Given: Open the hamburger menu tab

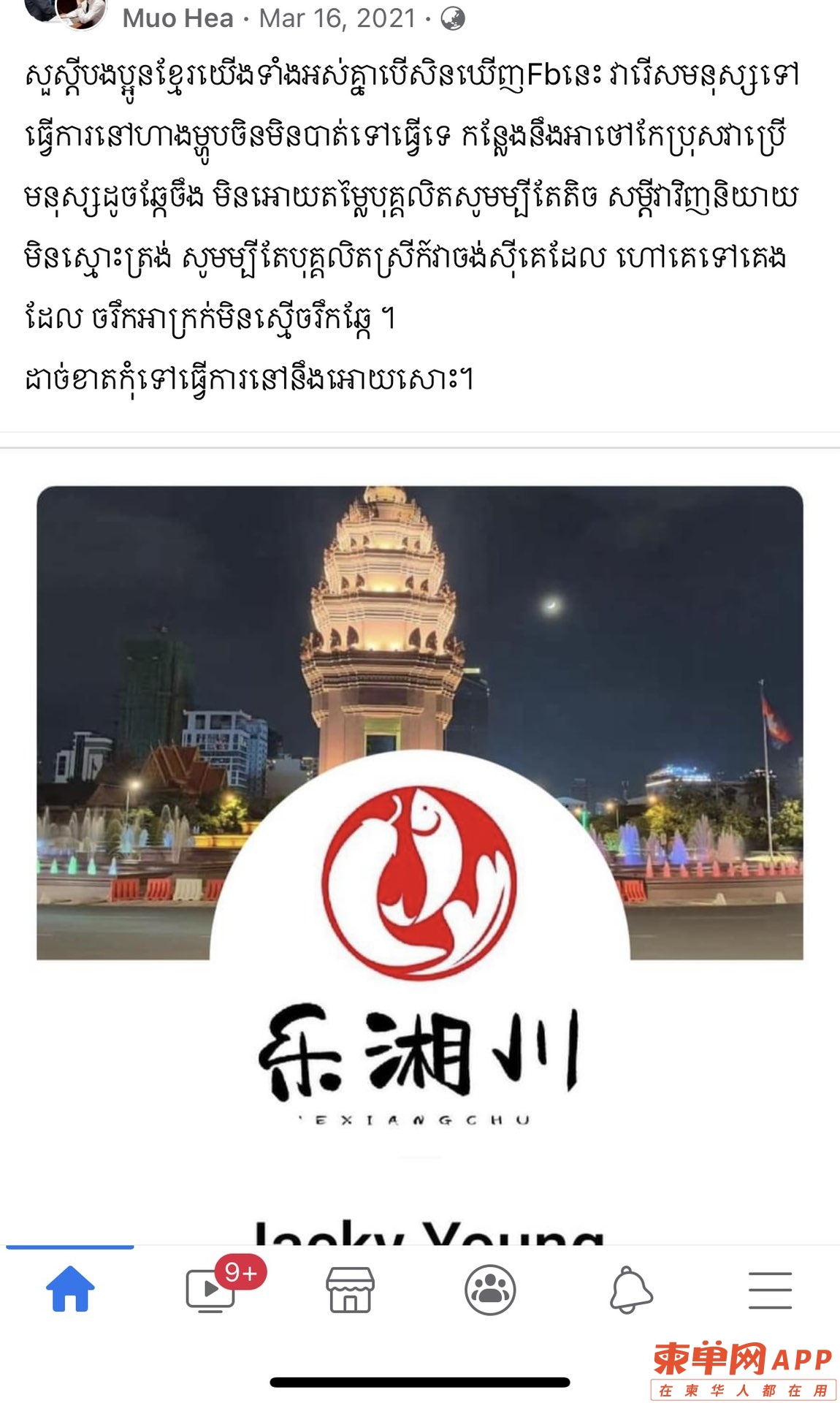Looking at the screenshot, I should tap(770, 1289).
